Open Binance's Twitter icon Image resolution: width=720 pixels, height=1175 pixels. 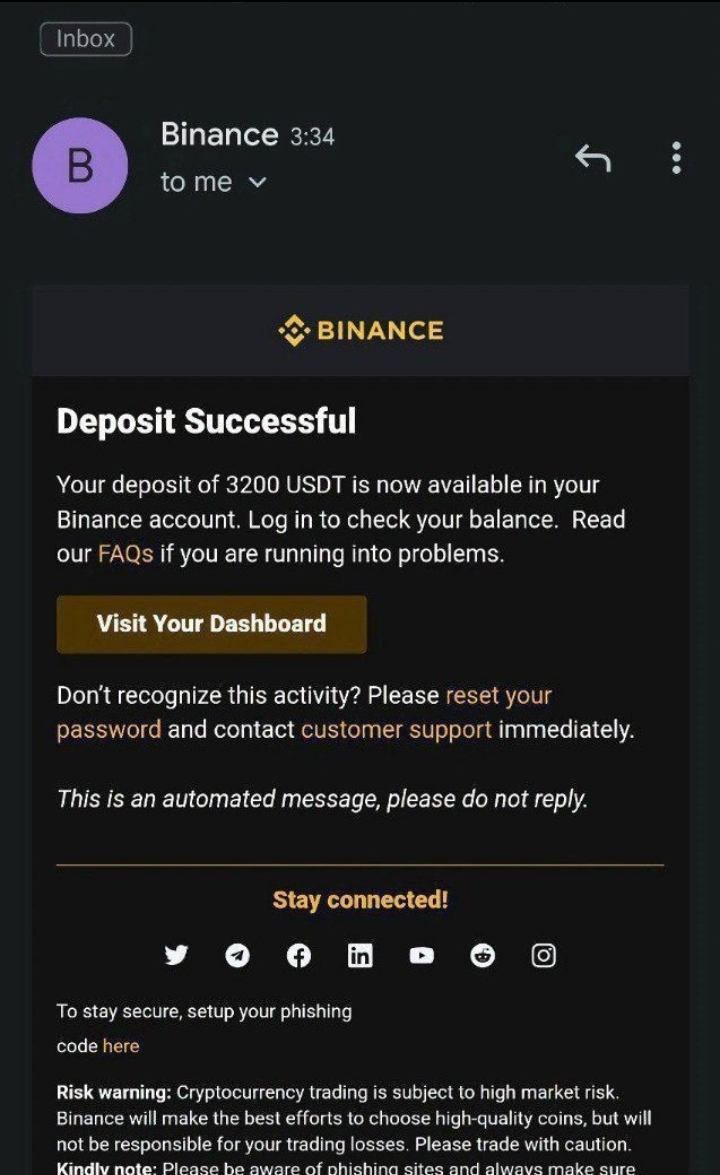(x=176, y=955)
